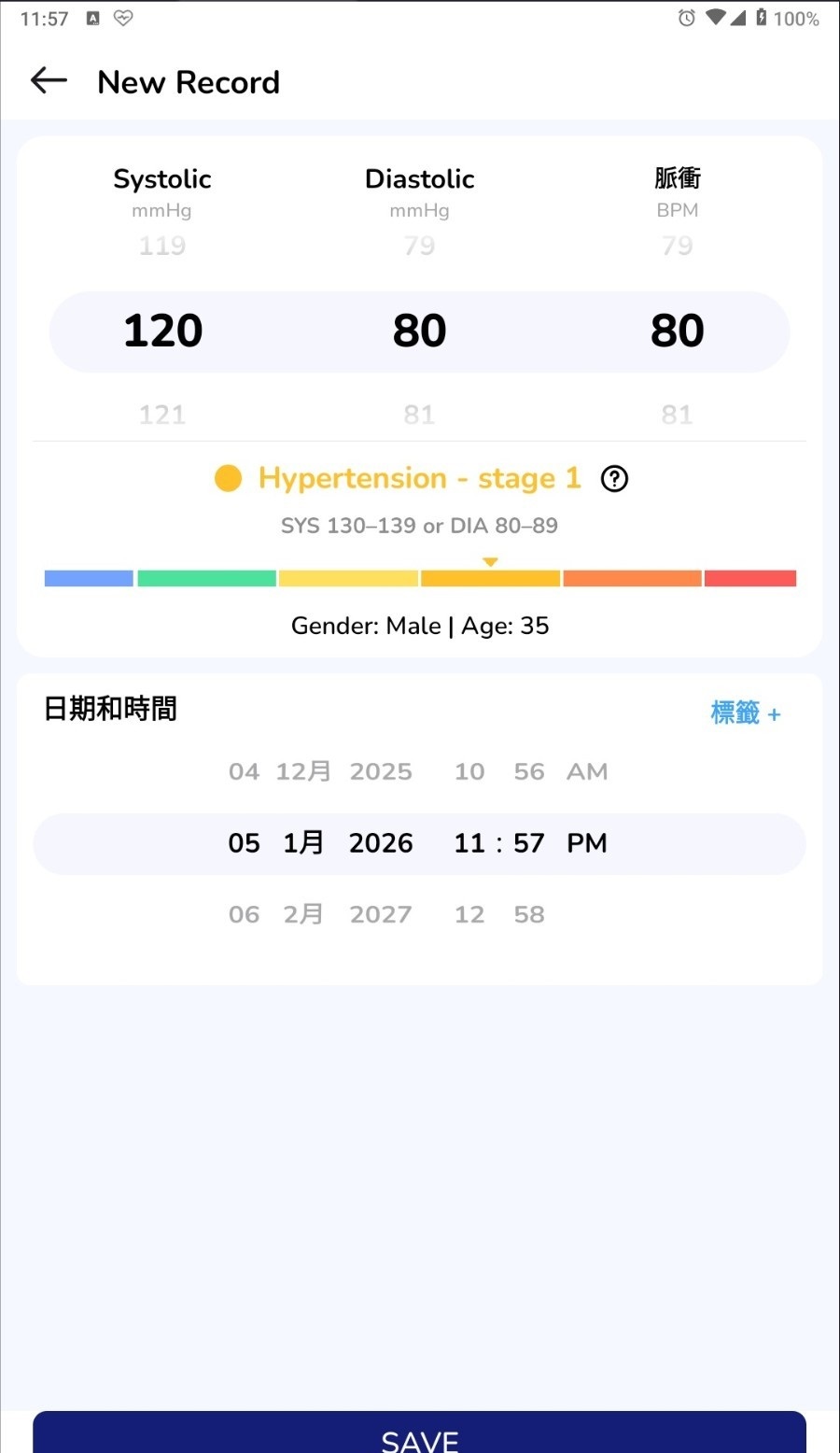Set minutes to 58

click(x=529, y=914)
